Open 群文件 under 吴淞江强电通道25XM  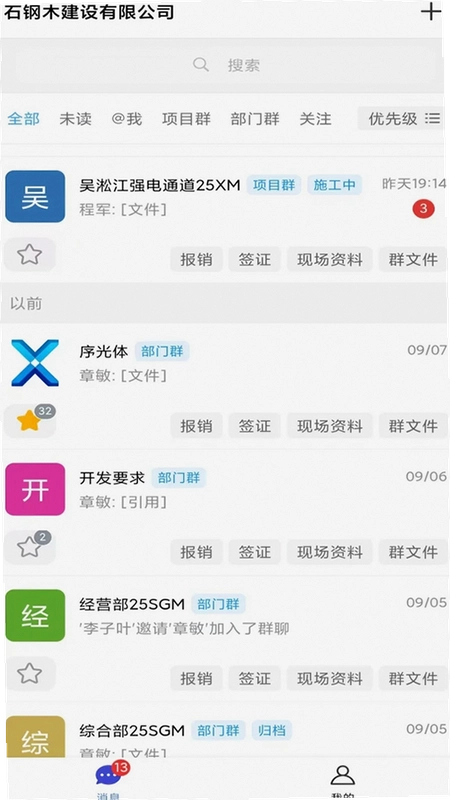(413, 259)
